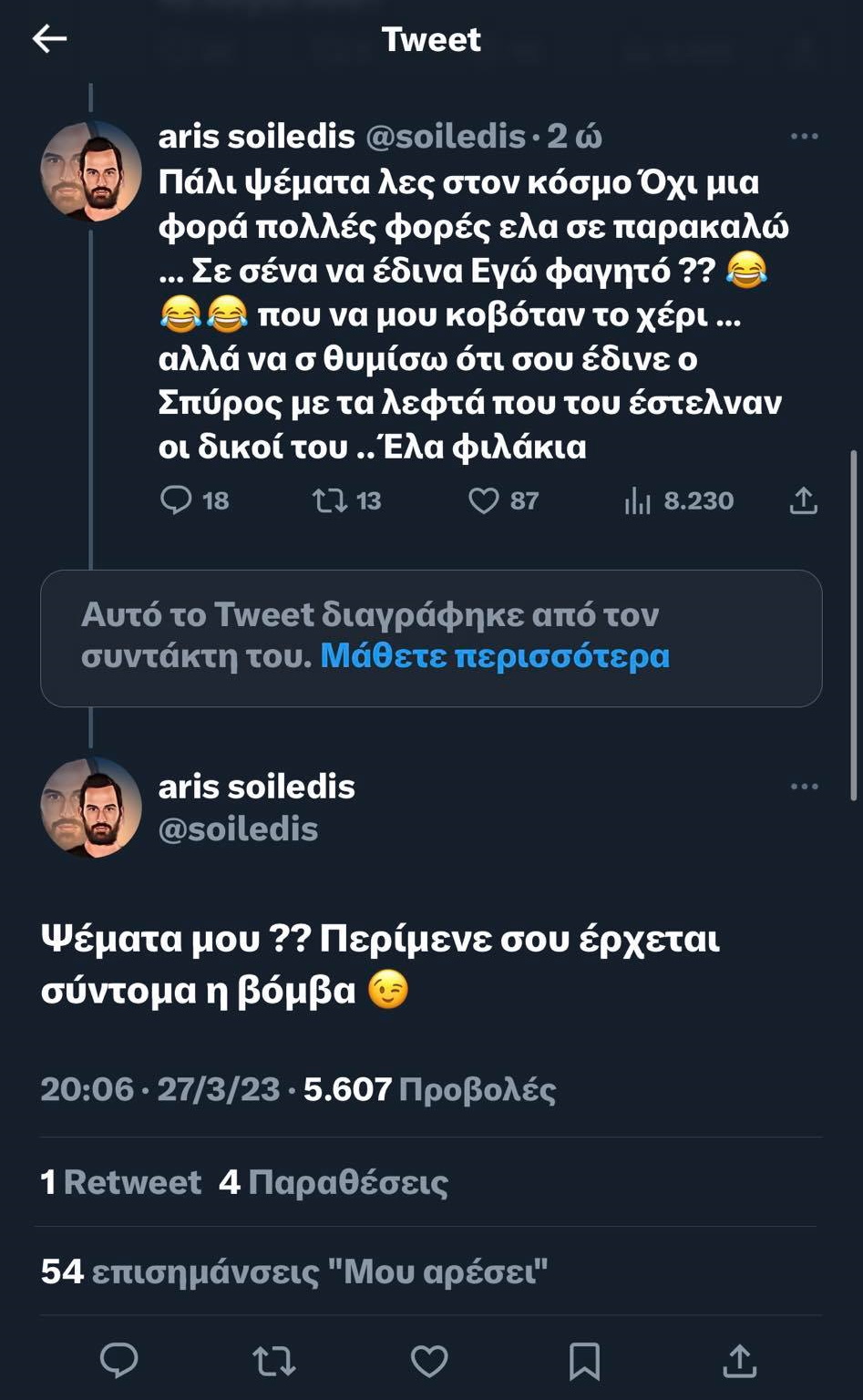Open aris soiledis profile from main tweet avatar
Screen dimensions: 863x1400
point(91,808)
